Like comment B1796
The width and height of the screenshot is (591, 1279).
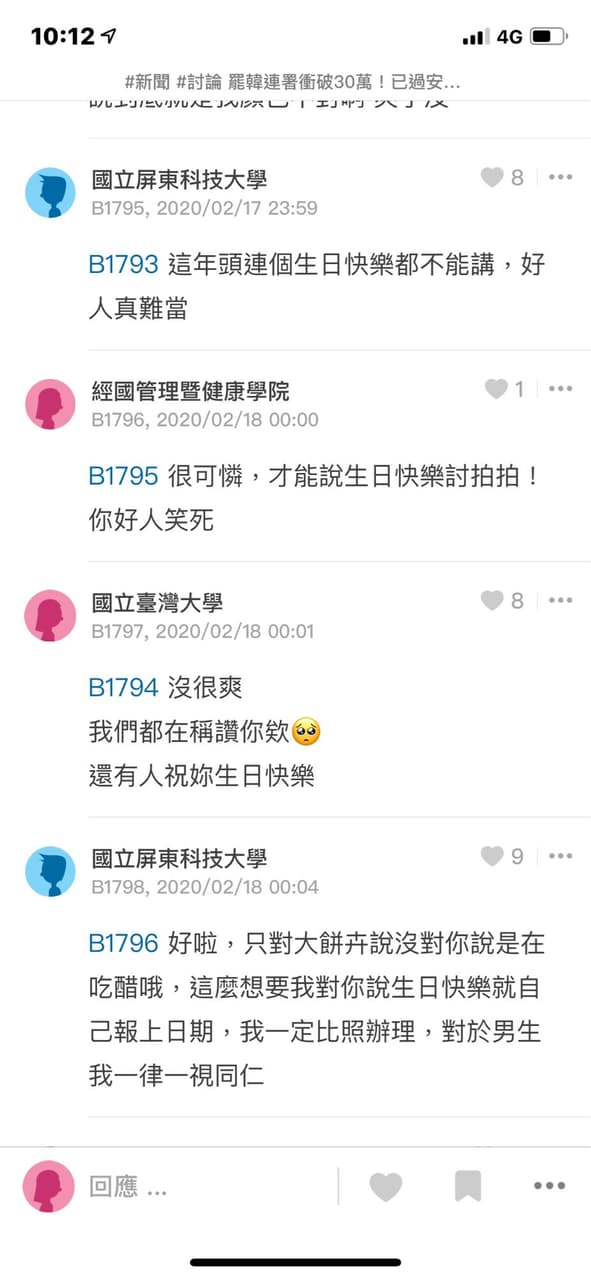click(496, 389)
